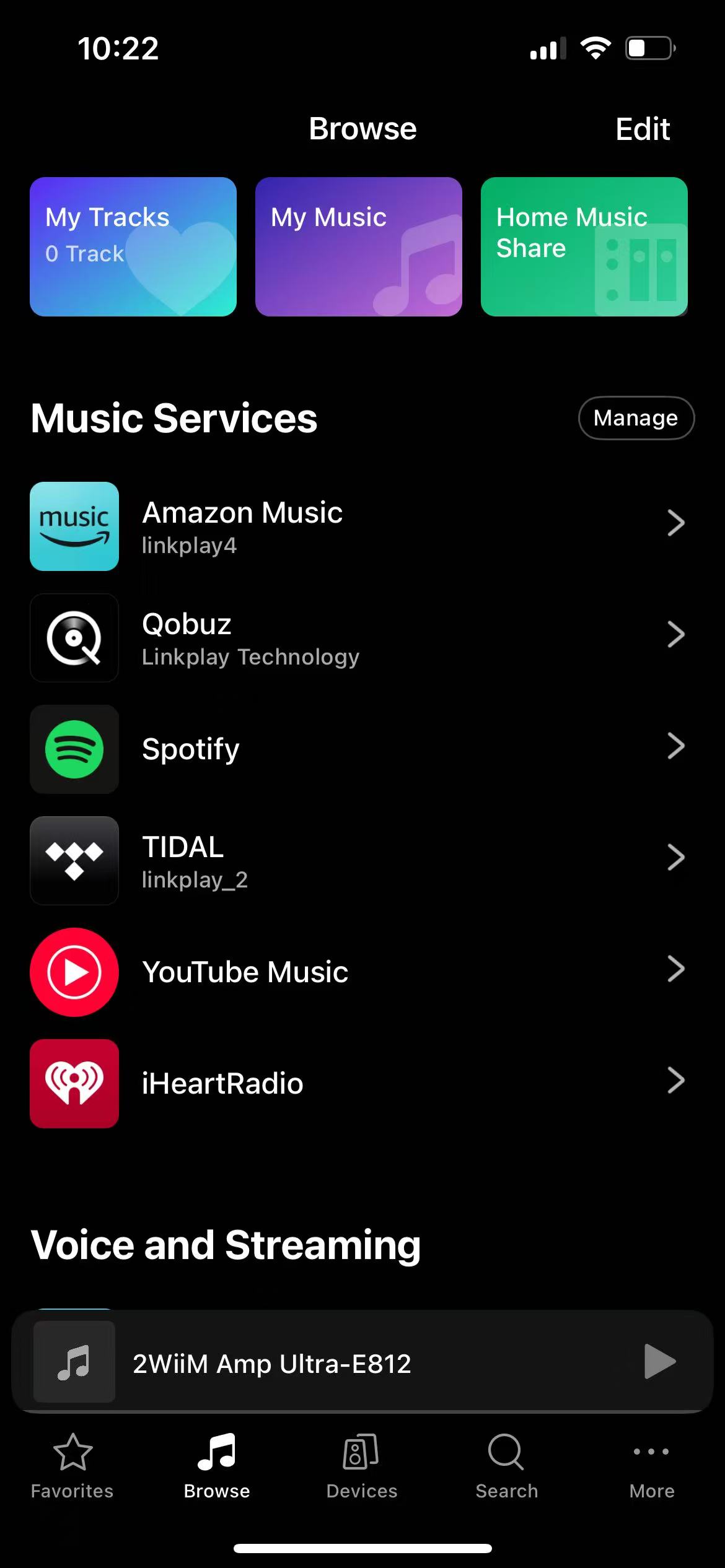Switch to the Browse tab

(x=217, y=1466)
